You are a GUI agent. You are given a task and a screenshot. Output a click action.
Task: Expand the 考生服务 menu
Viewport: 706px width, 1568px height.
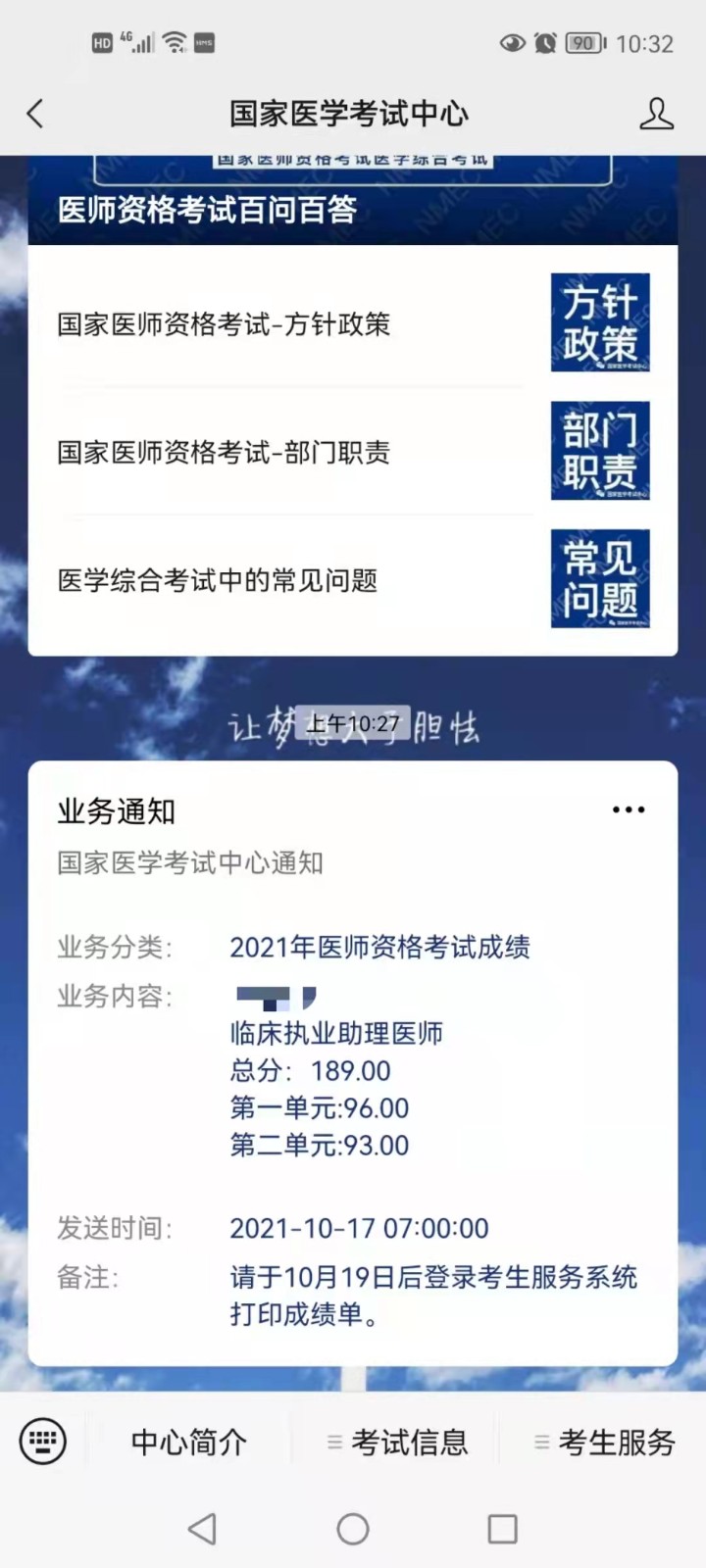point(605,1442)
